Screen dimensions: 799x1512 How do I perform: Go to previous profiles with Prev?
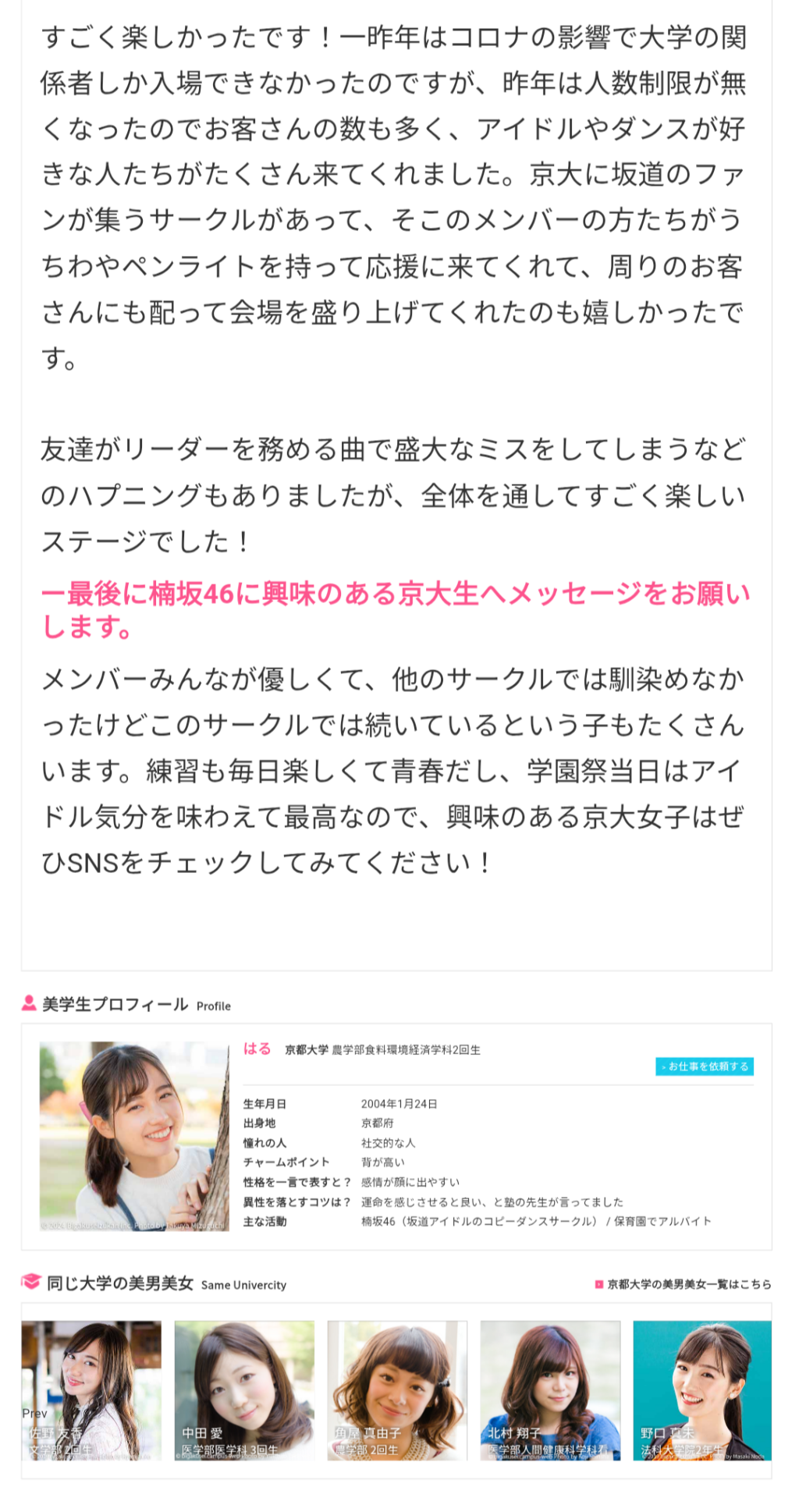[34, 1413]
